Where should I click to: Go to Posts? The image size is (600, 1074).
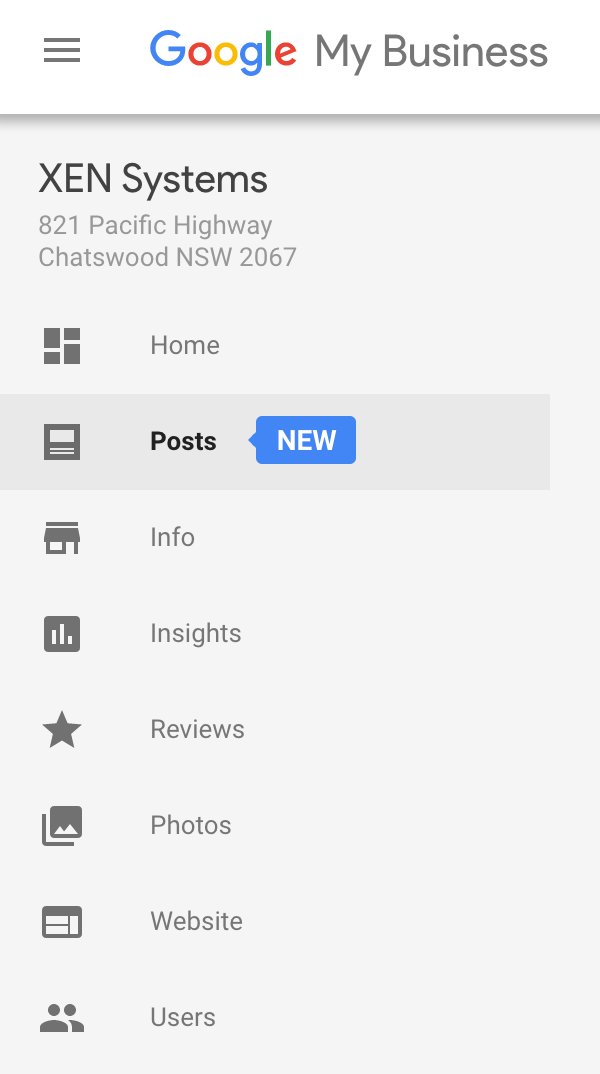point(184,442)
